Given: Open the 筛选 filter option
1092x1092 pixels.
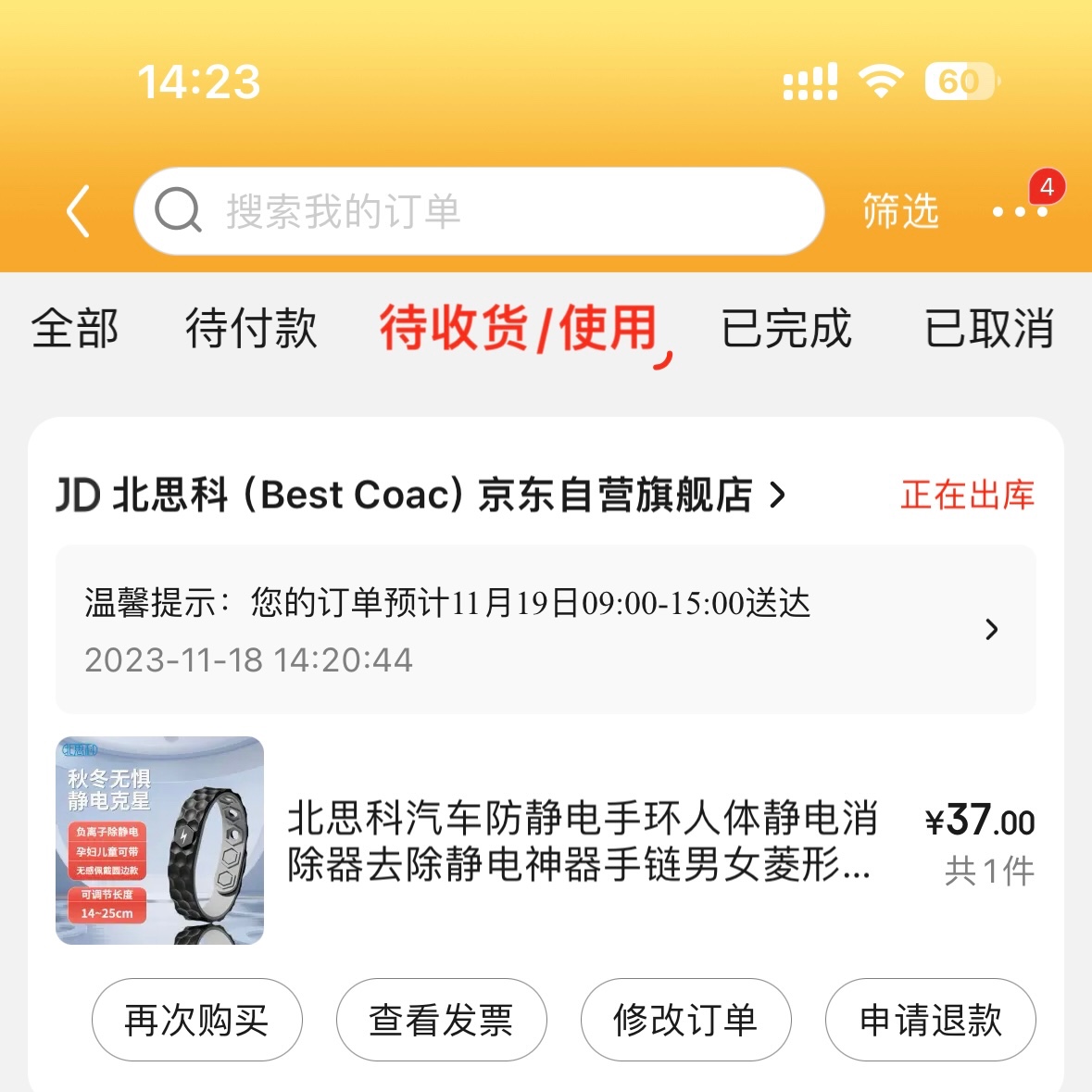Looking at the screenshot, I should [900, 211].
